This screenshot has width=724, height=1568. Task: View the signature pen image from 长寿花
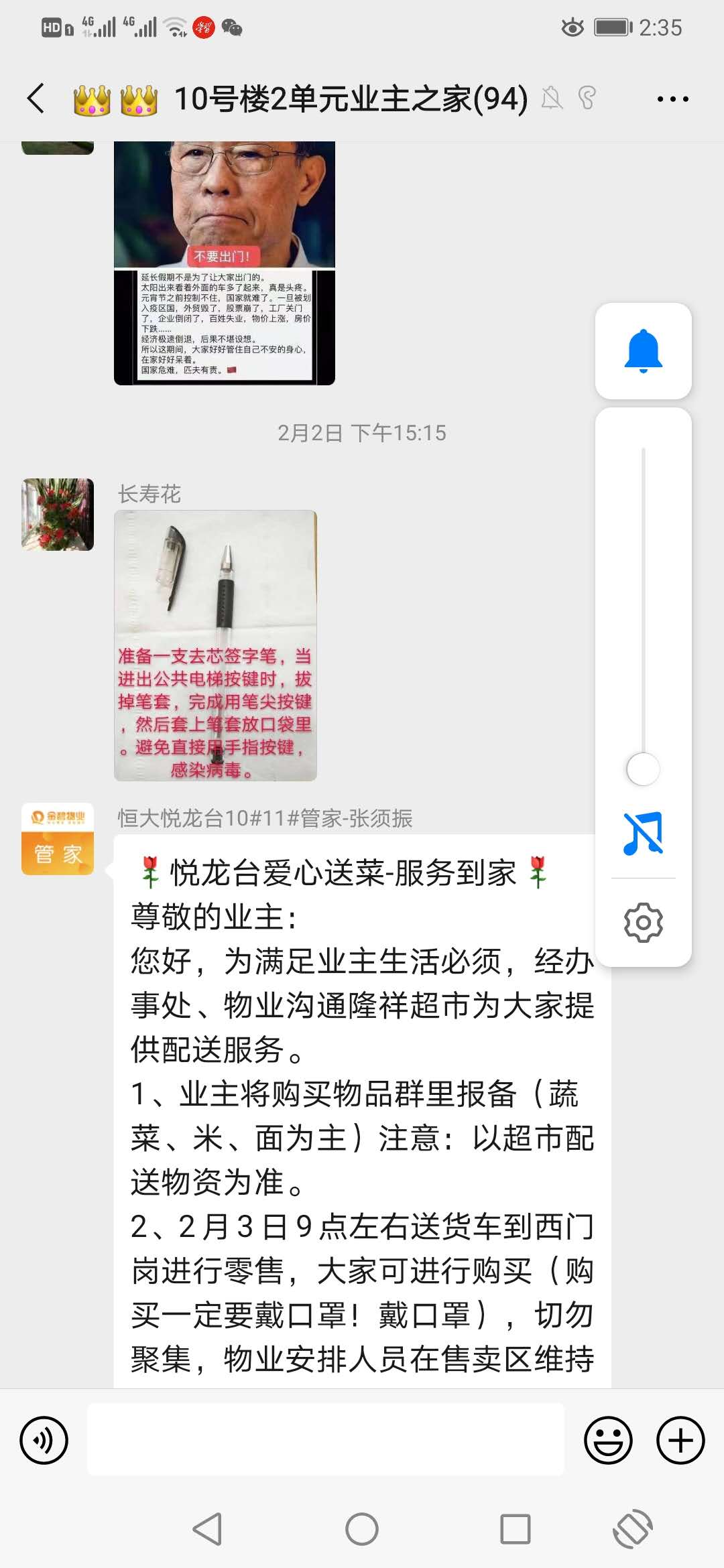coord(215,645)
